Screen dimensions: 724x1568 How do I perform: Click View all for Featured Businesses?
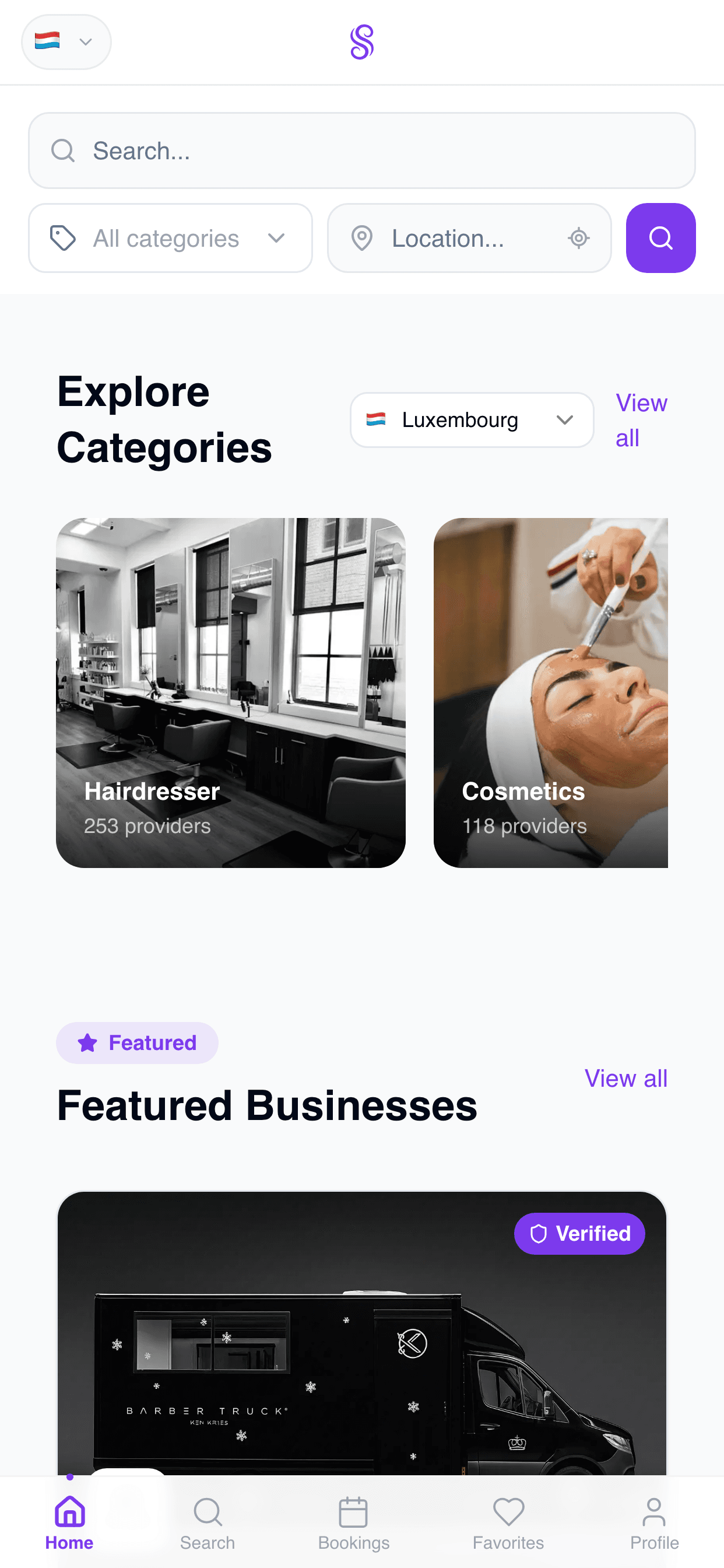[626, 1078]
